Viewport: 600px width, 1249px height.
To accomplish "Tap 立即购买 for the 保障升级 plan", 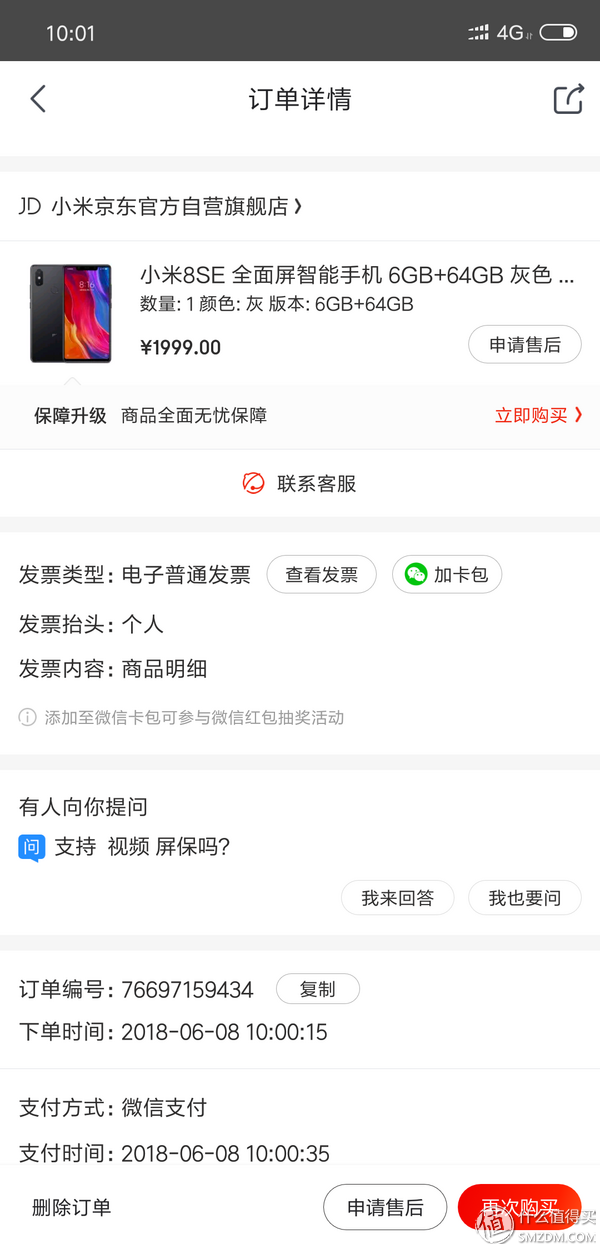I will tap(538, 415).
